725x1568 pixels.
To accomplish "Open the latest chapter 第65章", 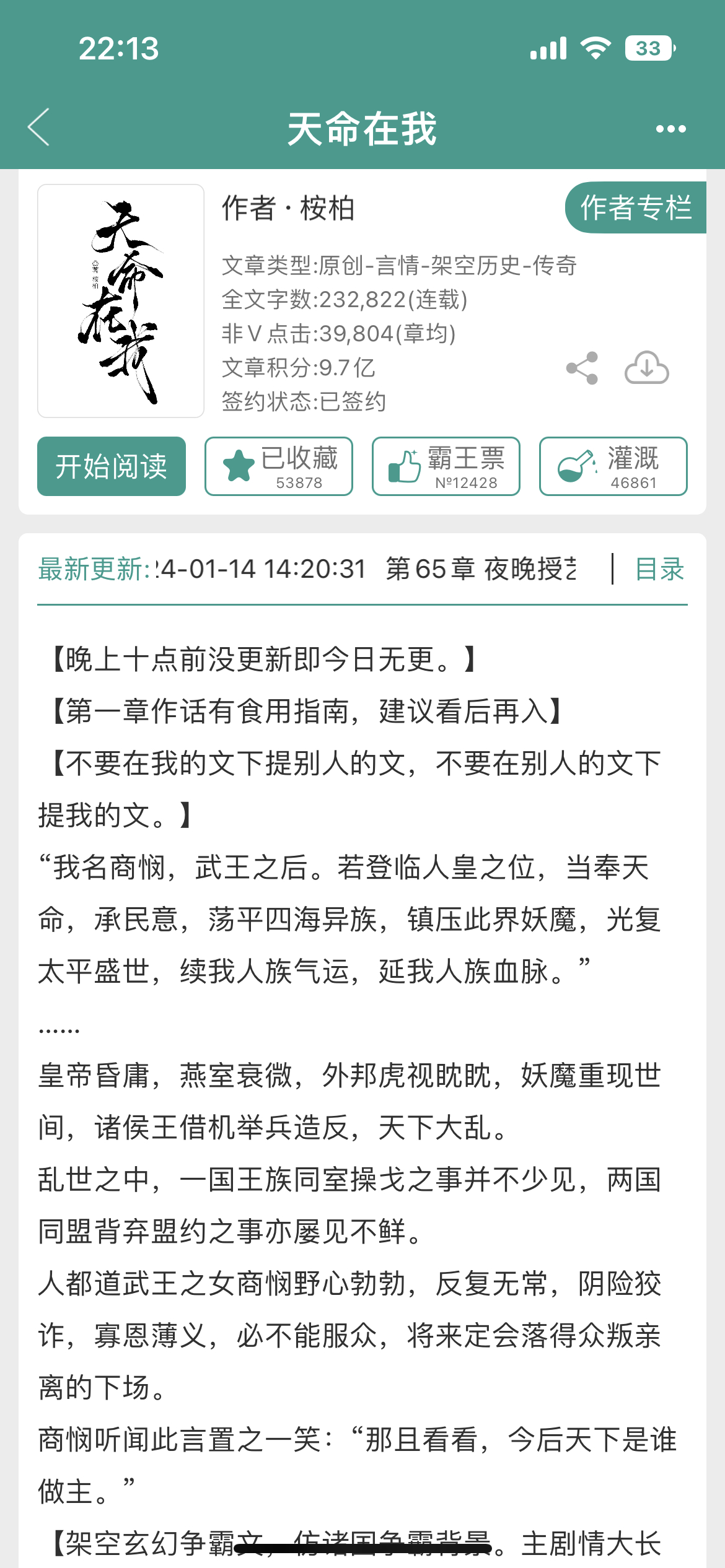I will (x=481, y=568).
